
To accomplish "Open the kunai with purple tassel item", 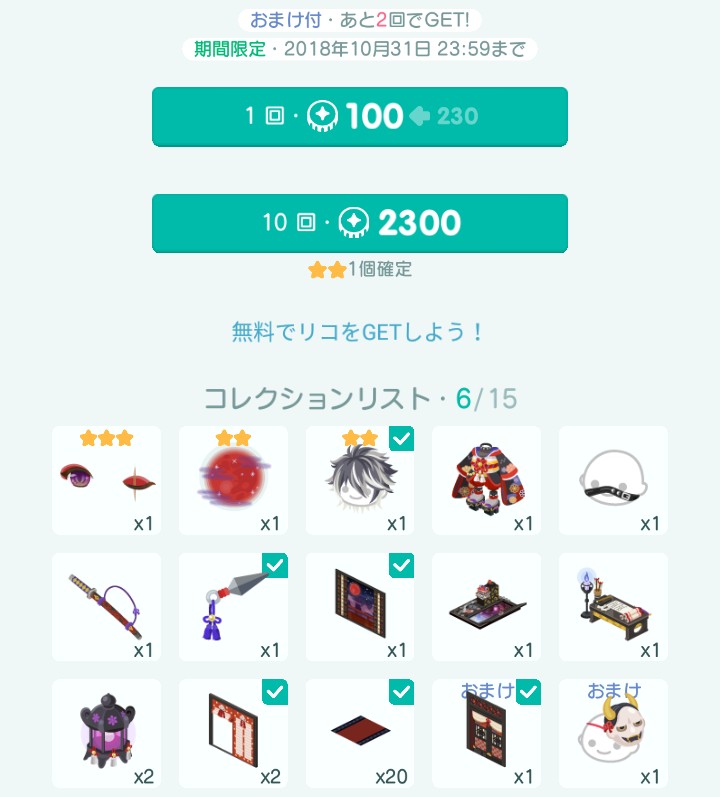I will click(x=233, y=608).
